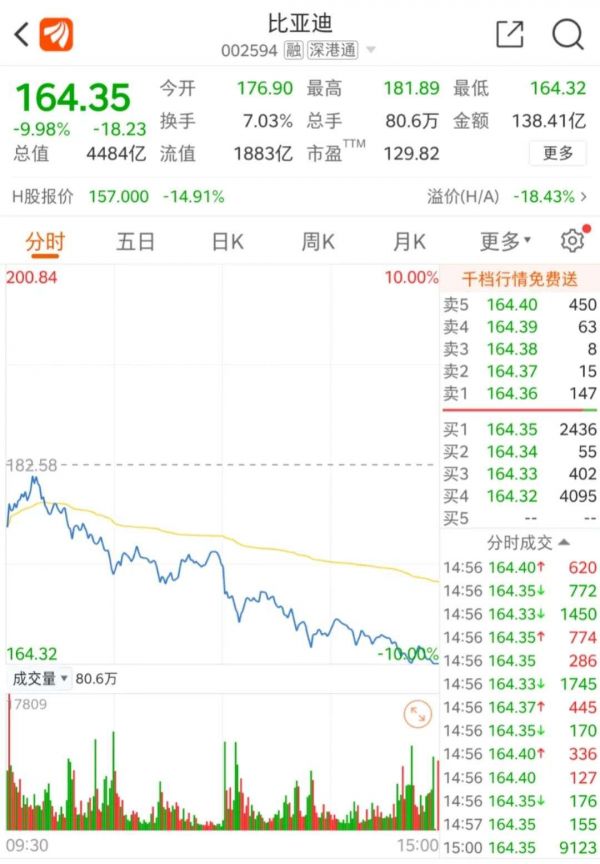
Task: Expand the stock switcher next to 深港通
Action: click(371, 50)
